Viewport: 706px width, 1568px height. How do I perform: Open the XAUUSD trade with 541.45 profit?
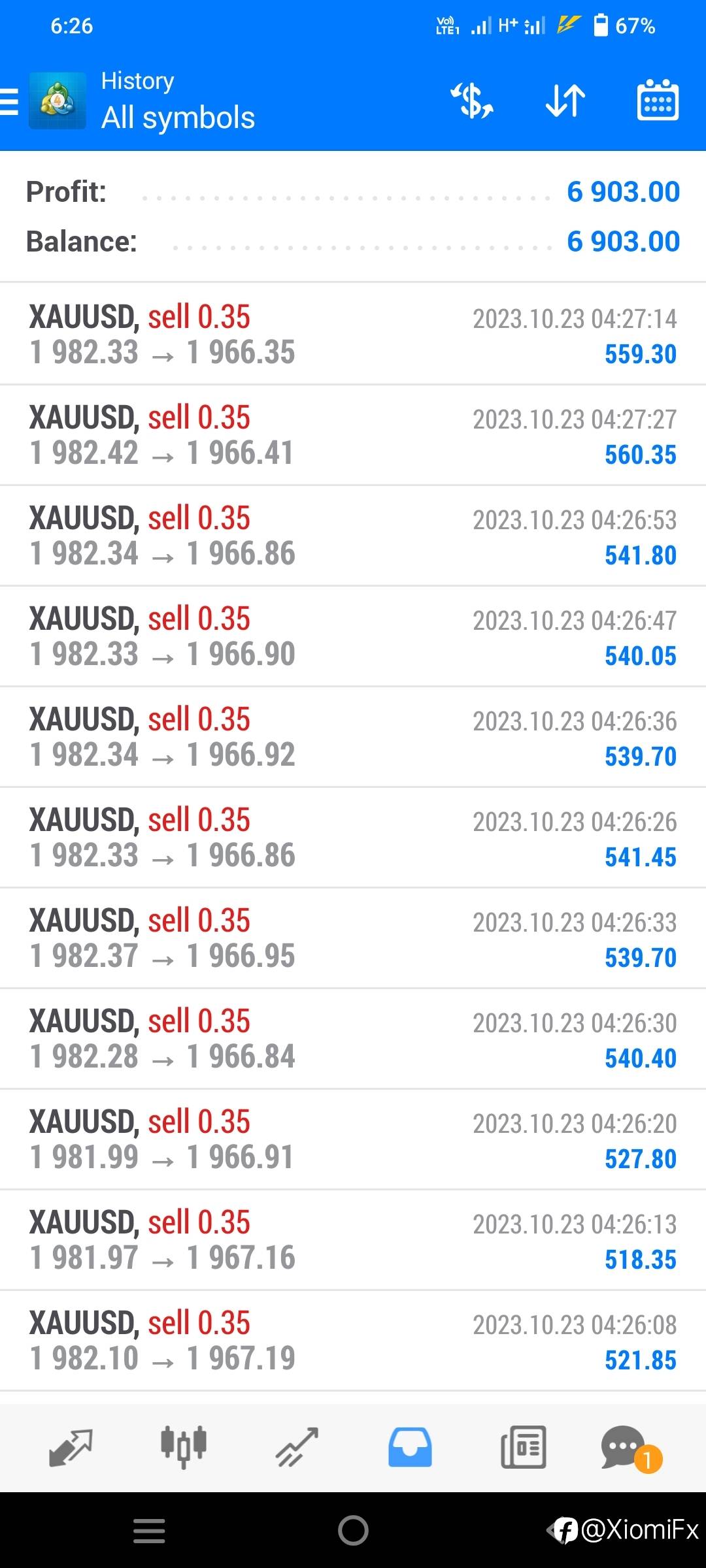point(353,838)
